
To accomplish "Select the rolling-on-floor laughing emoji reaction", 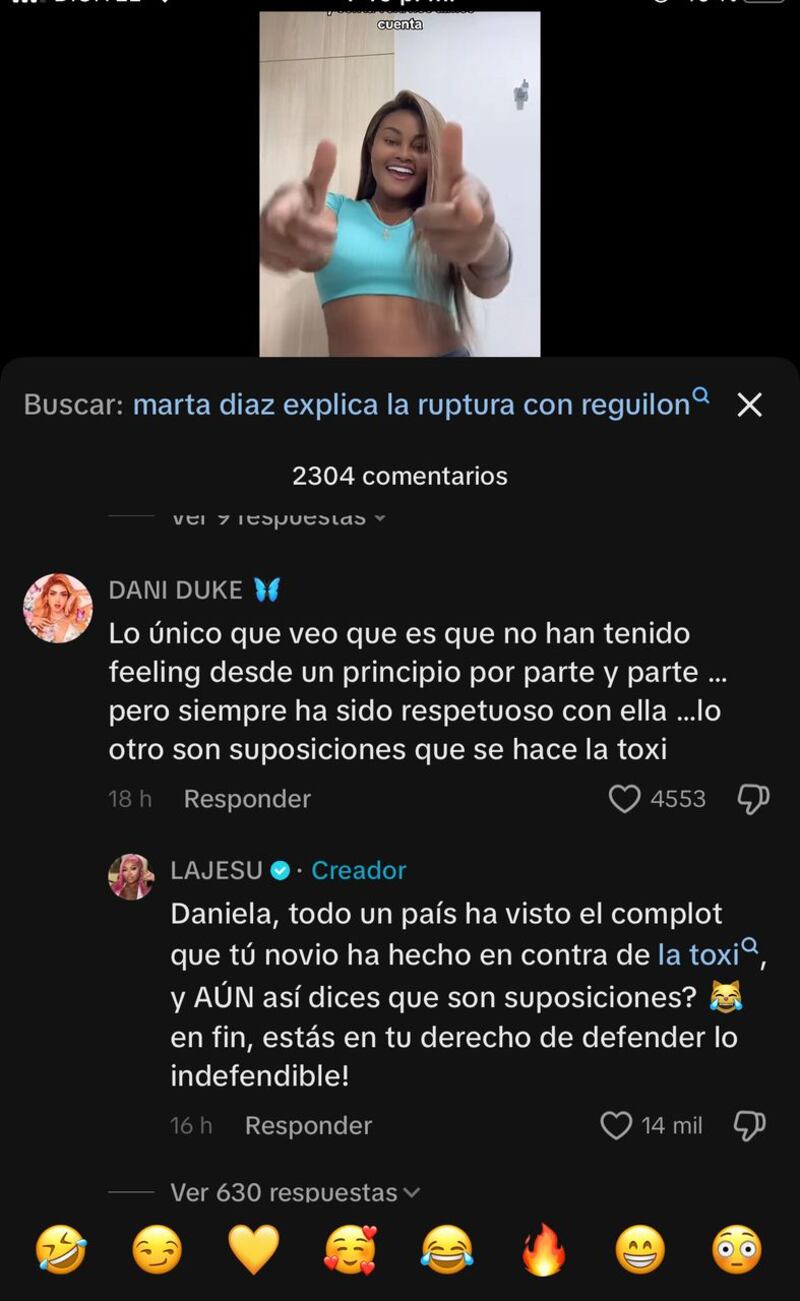I will (x=60, y=1252).
